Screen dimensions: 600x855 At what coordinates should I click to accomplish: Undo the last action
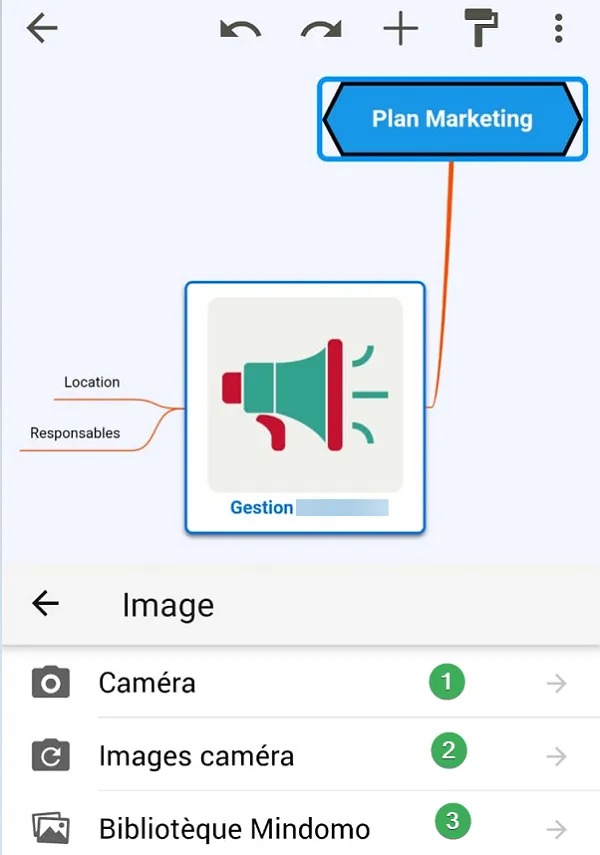240,29
